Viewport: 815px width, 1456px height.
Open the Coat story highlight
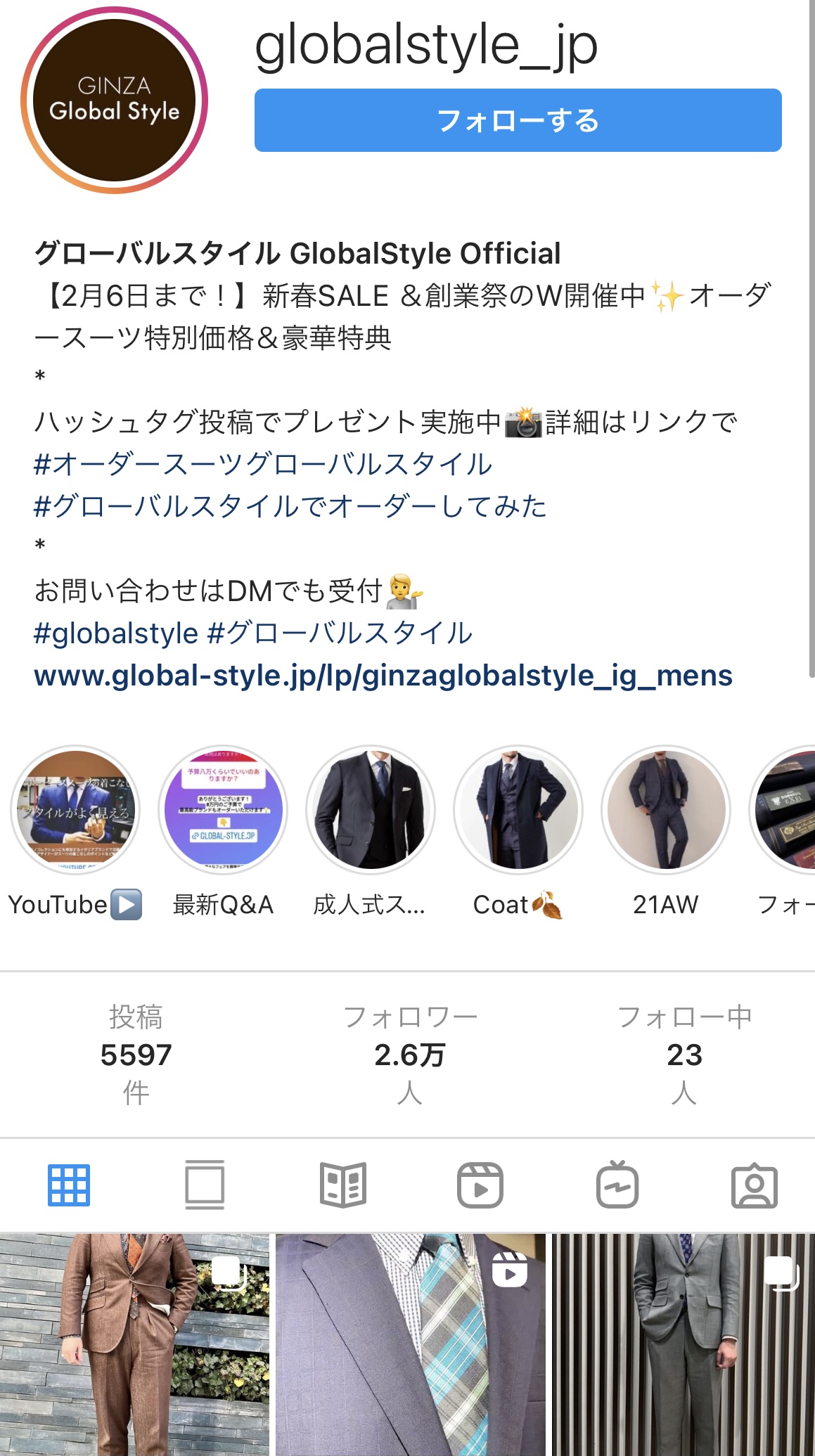tap(518, 811)
